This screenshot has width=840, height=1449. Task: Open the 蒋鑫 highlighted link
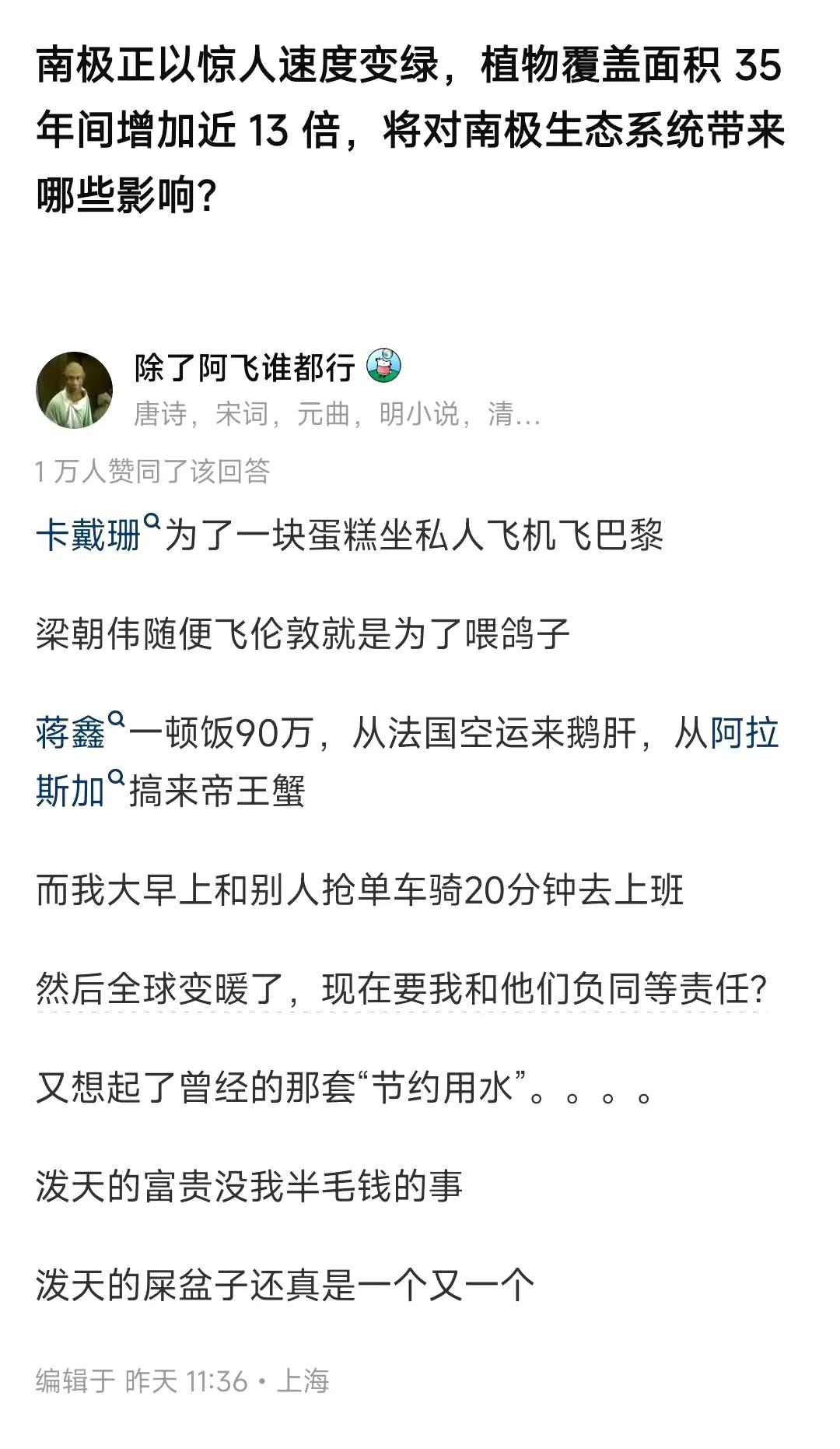pyautogui.click(x=72, y=730)
